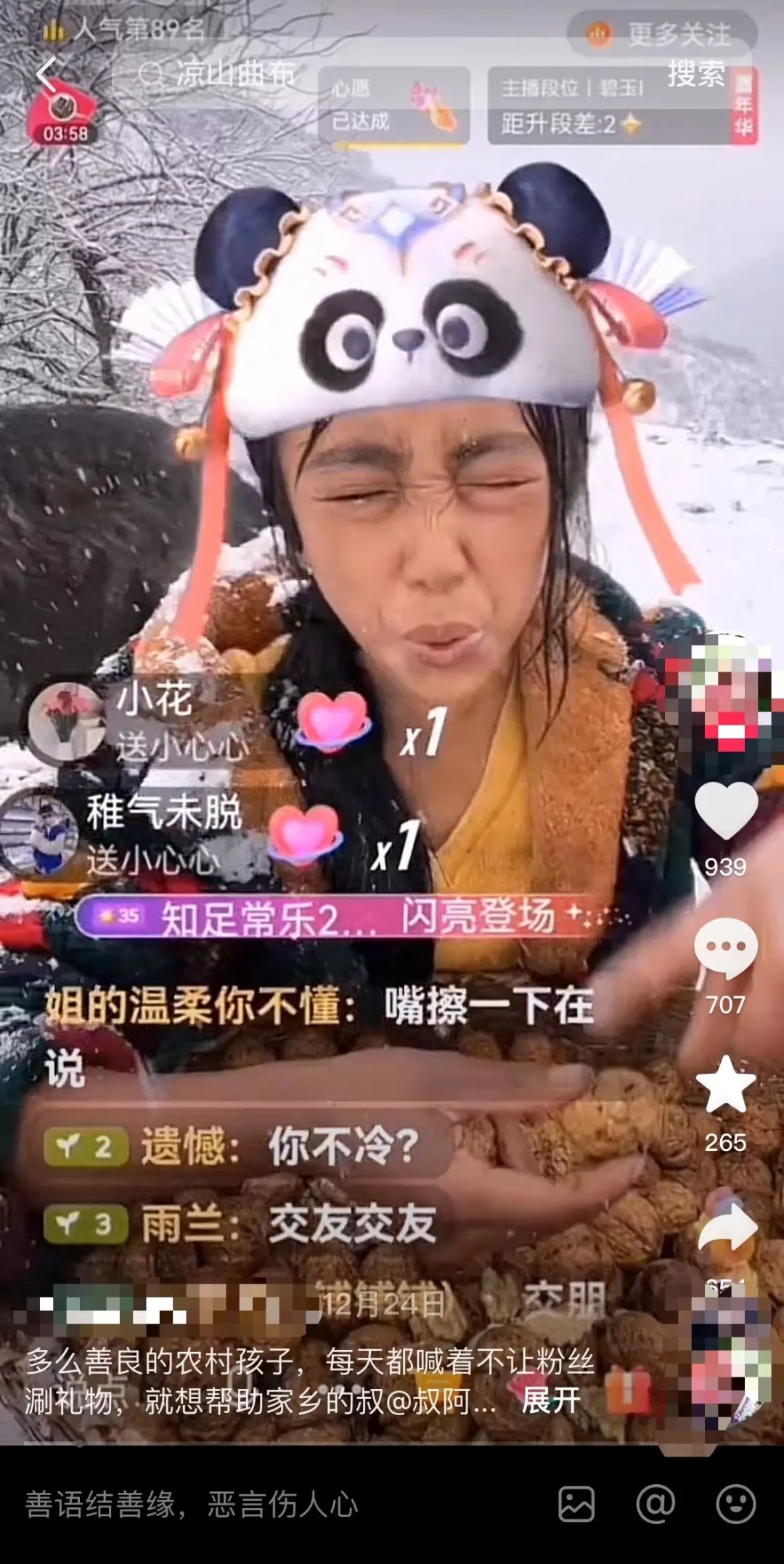Mention someone with the @ icon

pos(656,1504)
